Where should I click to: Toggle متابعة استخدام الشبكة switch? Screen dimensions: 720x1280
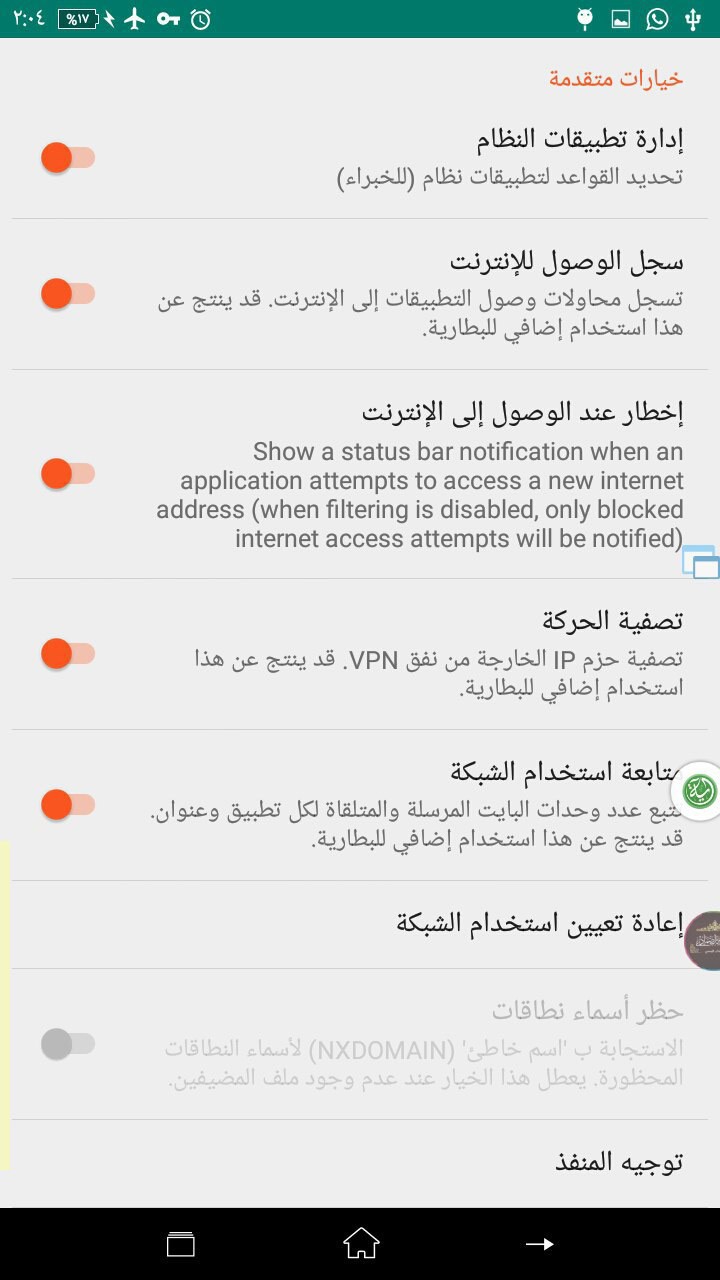click(67, 803)
